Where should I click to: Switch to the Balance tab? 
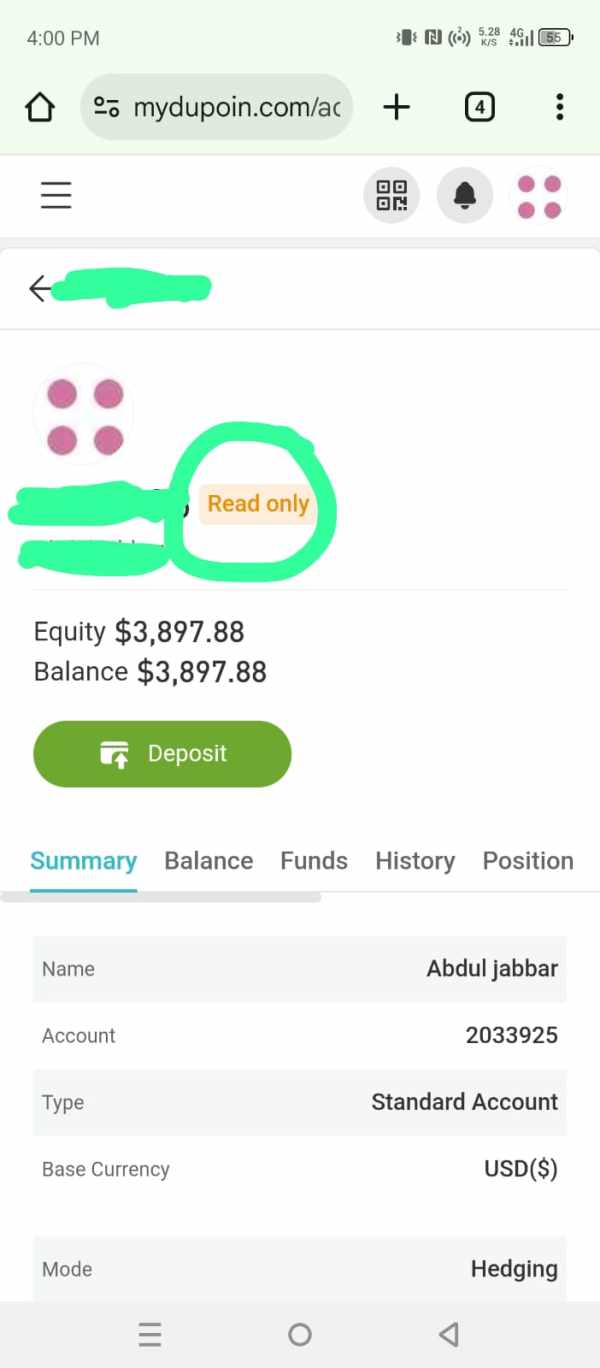[209, 861]
